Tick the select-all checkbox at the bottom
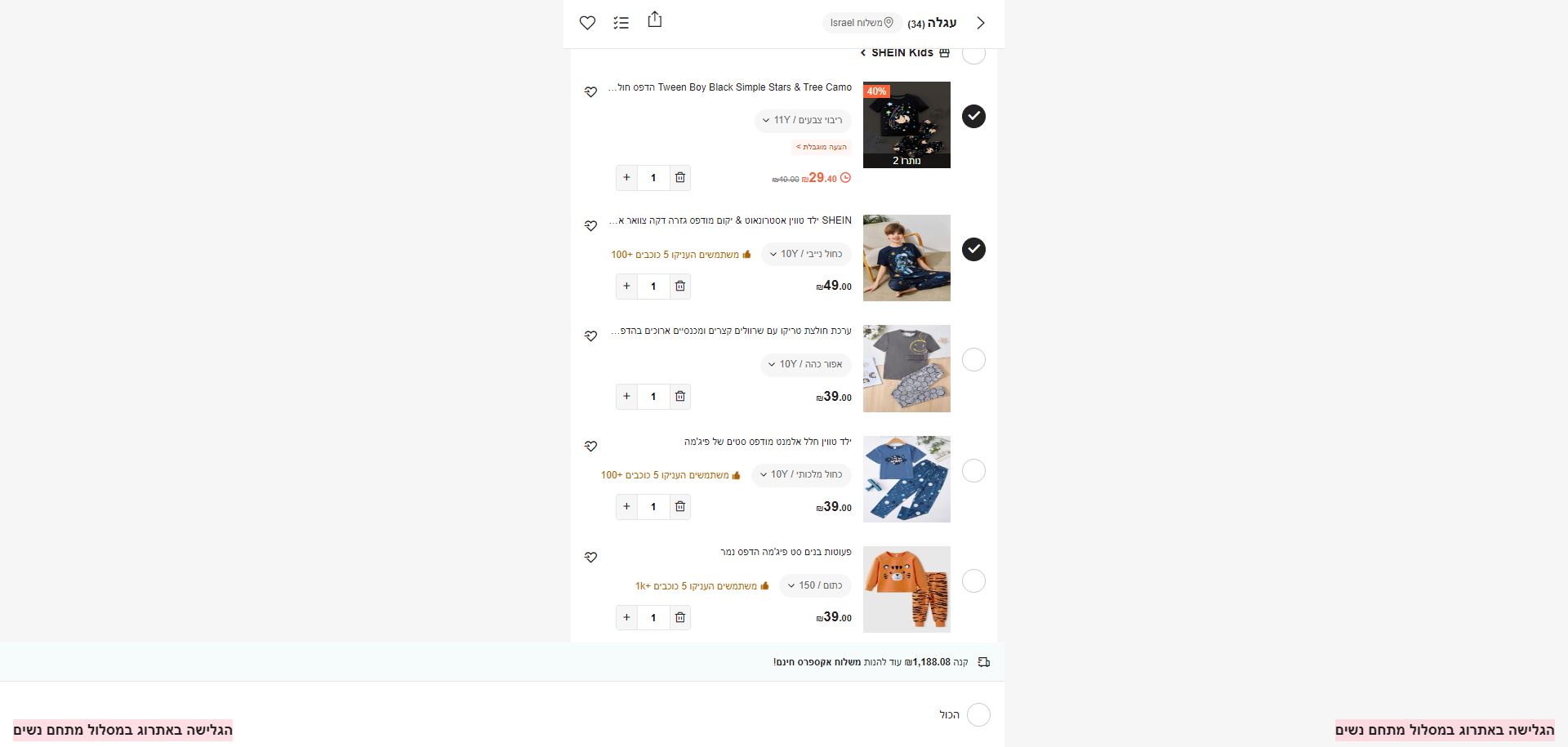The height and width of the screenshot is (747, 1568). pyautogui.click(x=978, y=715)
